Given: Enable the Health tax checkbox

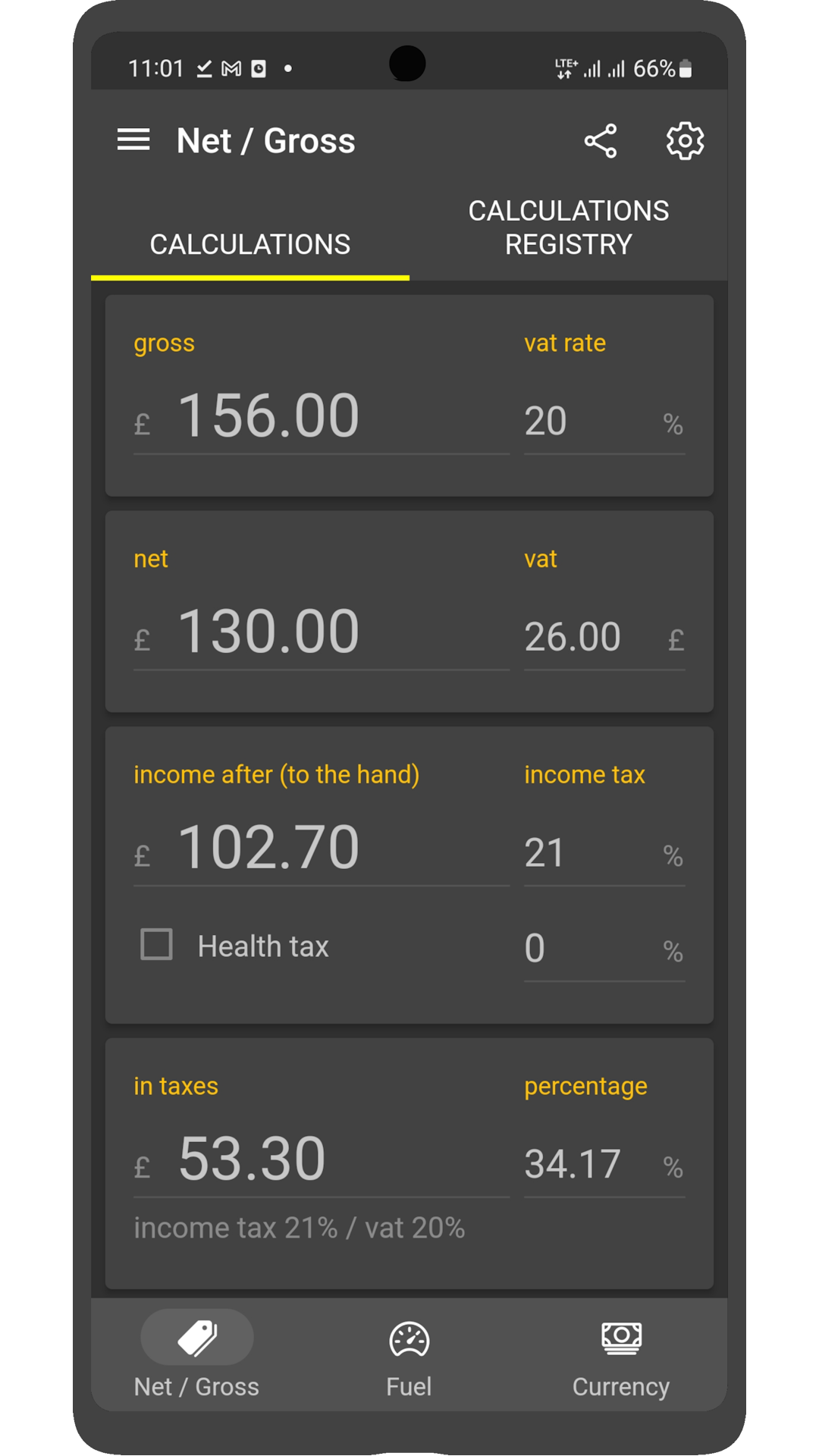Looking at the screenshot, I should [x=157, y=945].
